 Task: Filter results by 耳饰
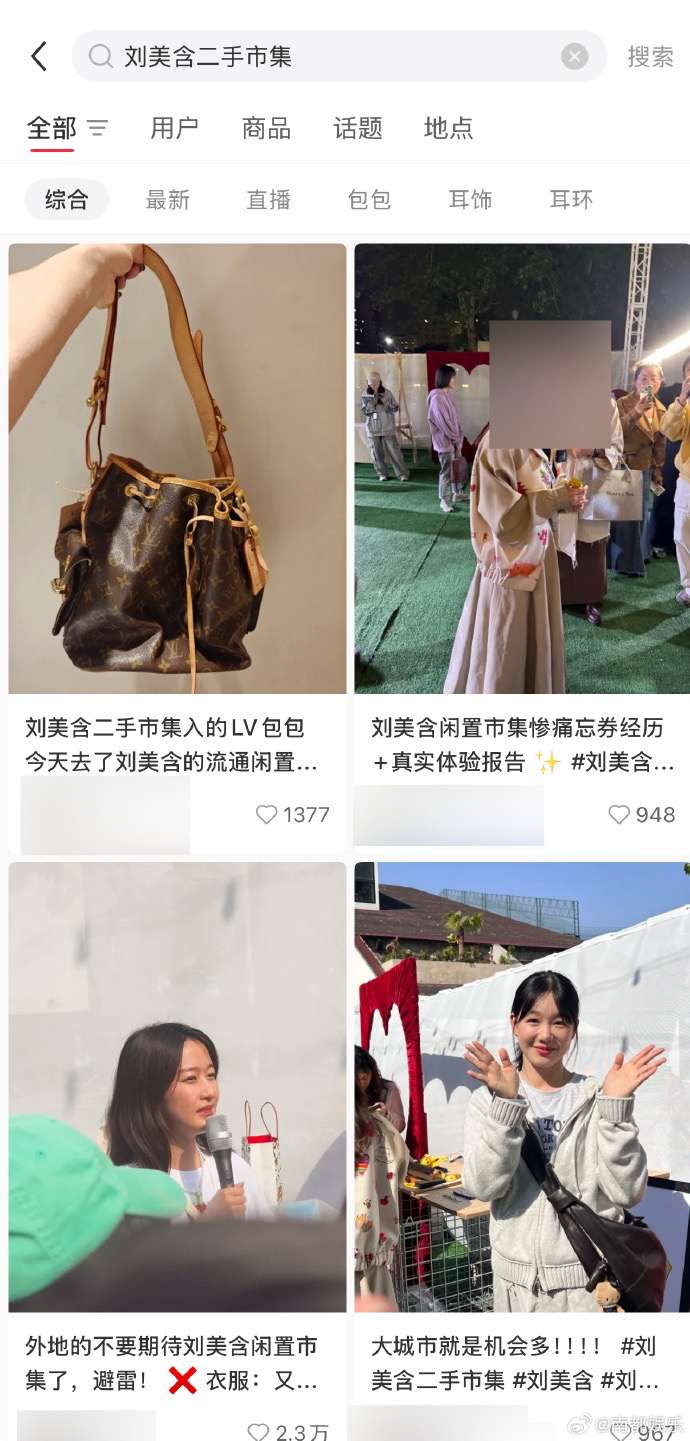tap(470, 200)
